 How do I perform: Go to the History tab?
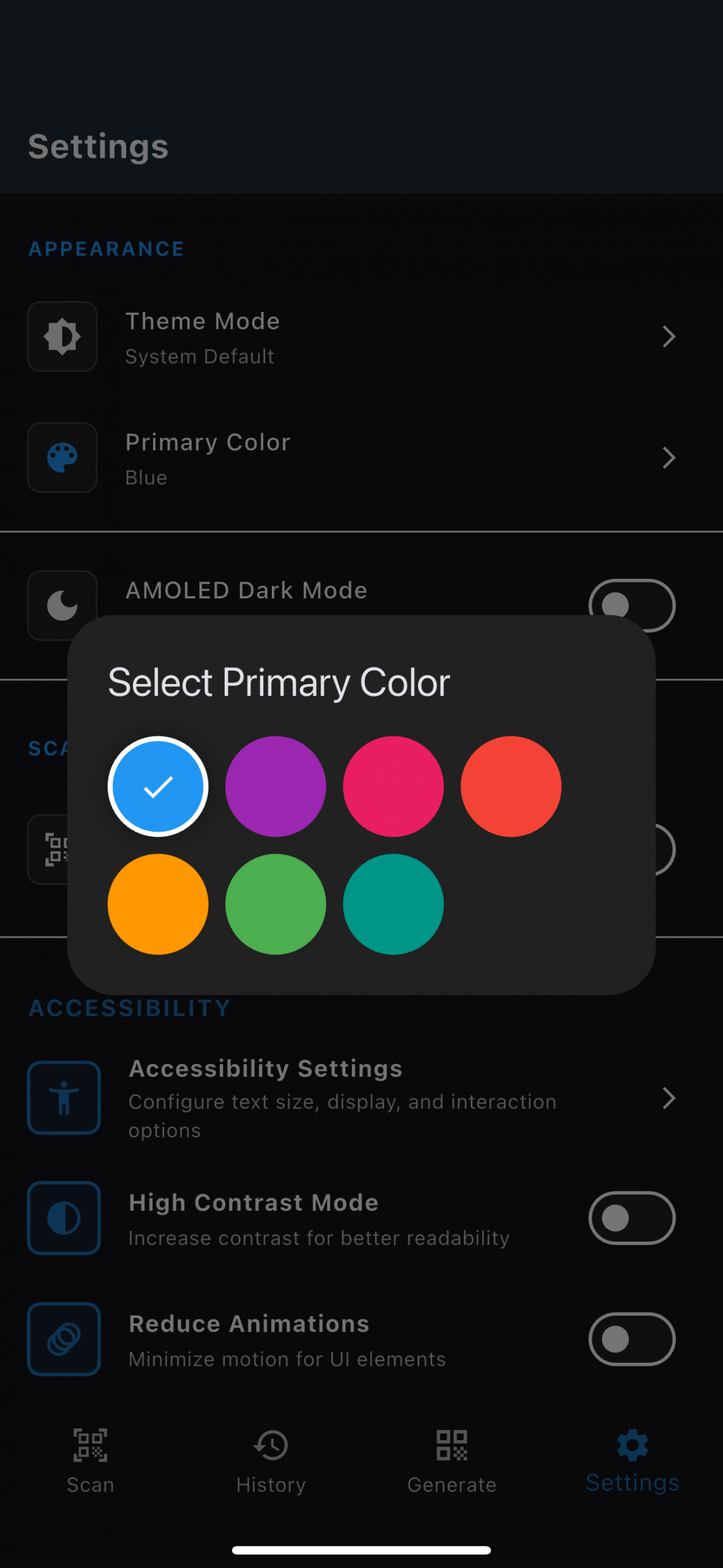(271, 1460)
